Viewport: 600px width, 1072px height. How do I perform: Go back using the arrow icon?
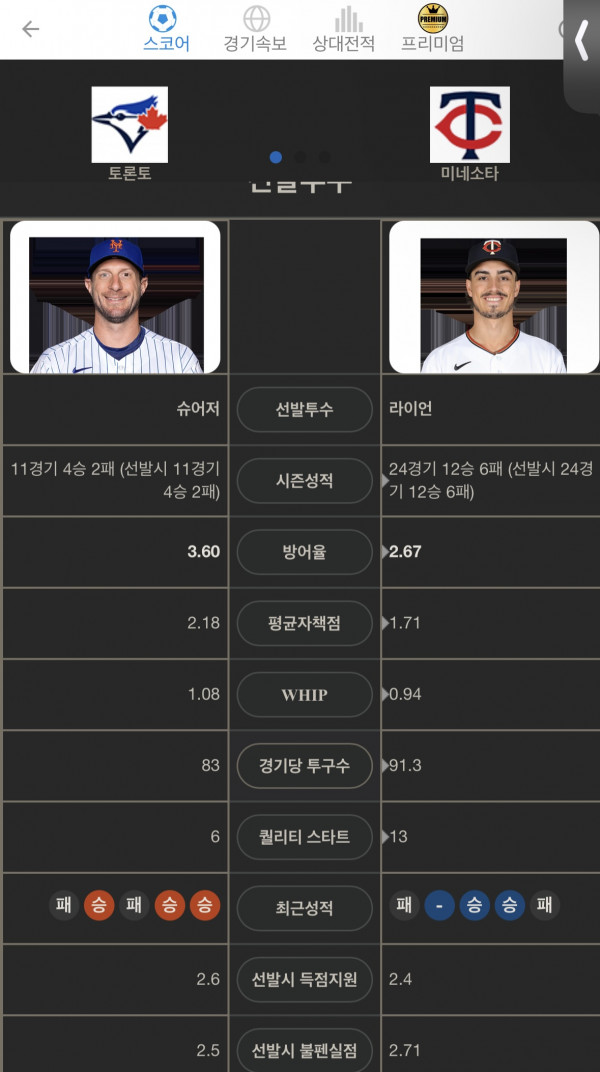[30, 29]
